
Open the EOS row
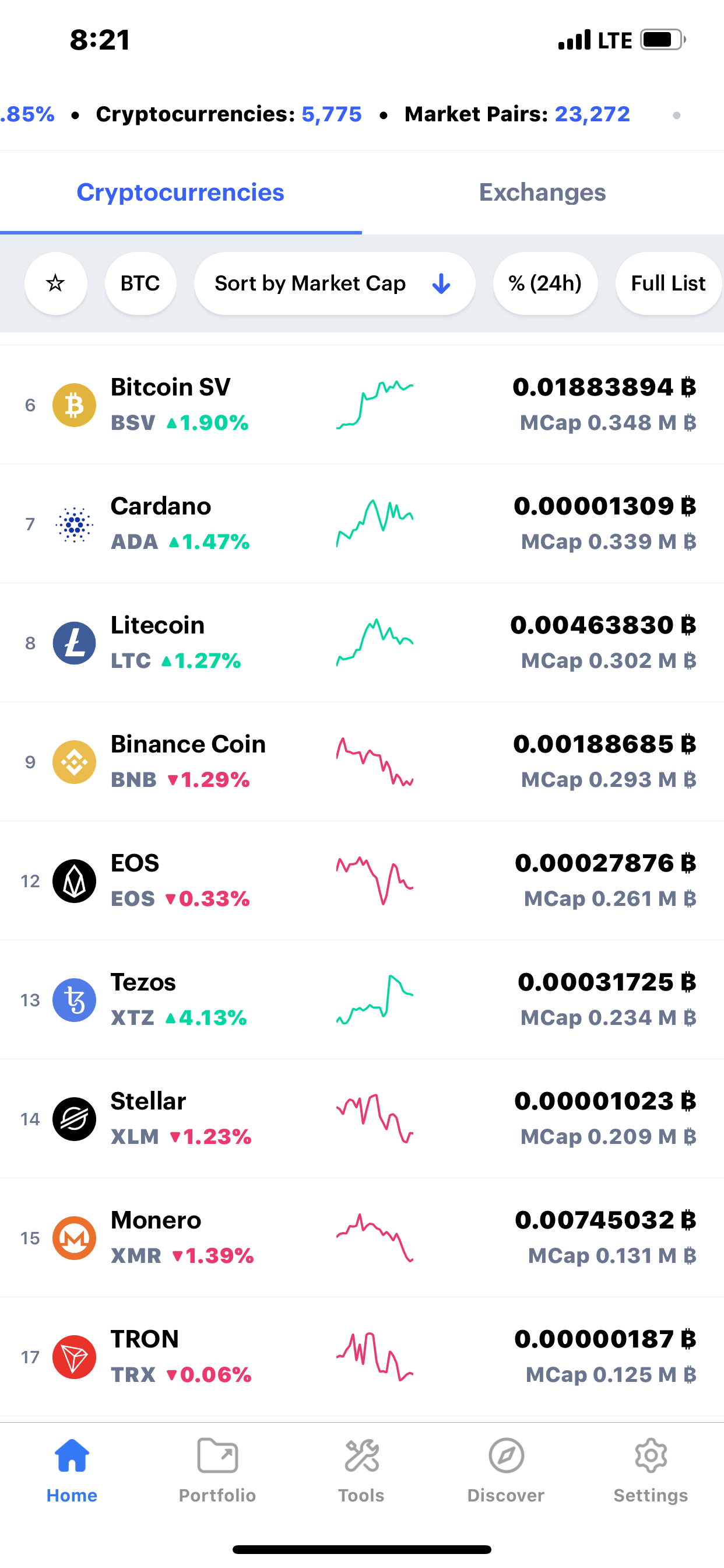tap(361, 881)
